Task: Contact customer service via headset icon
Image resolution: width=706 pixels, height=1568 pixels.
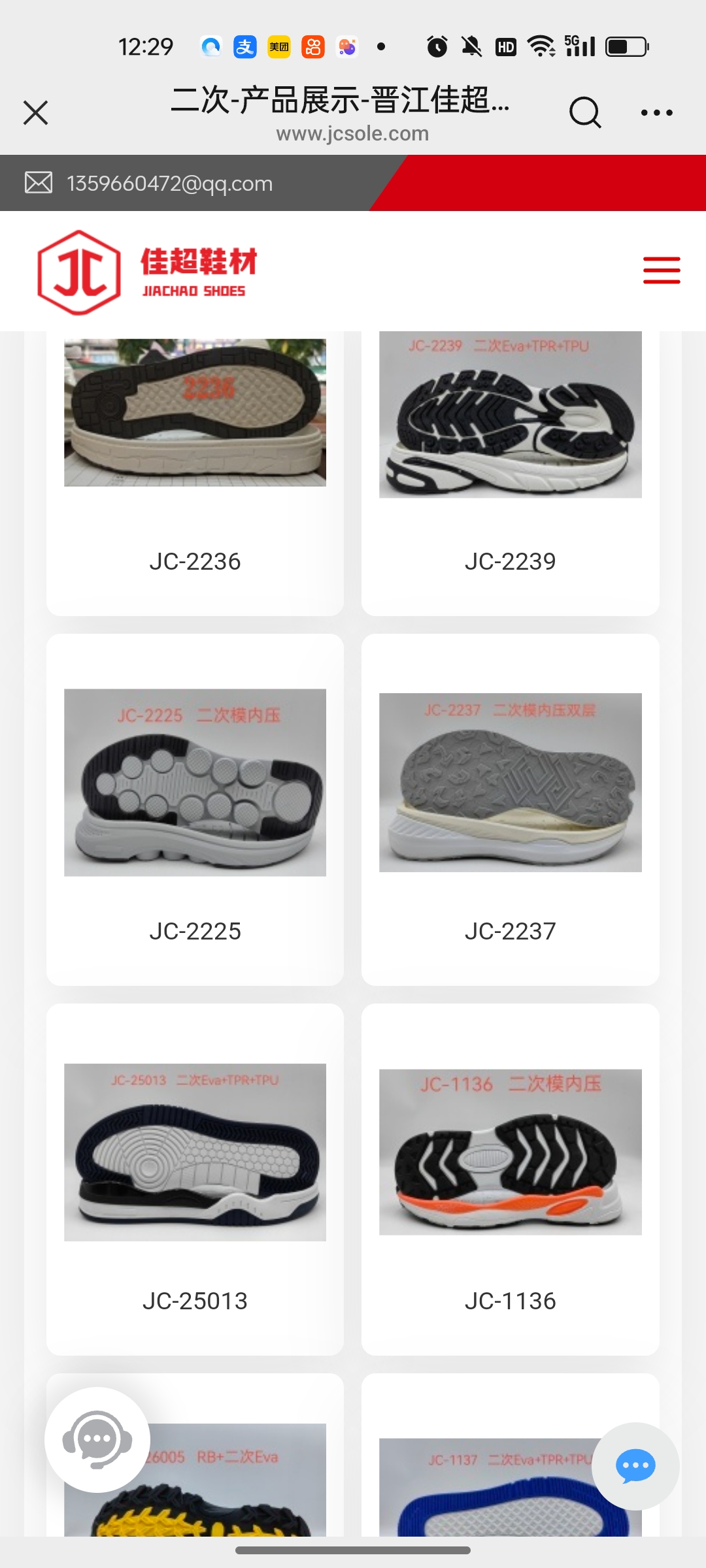Action: pyautogui.click(x=97, y=1439)
